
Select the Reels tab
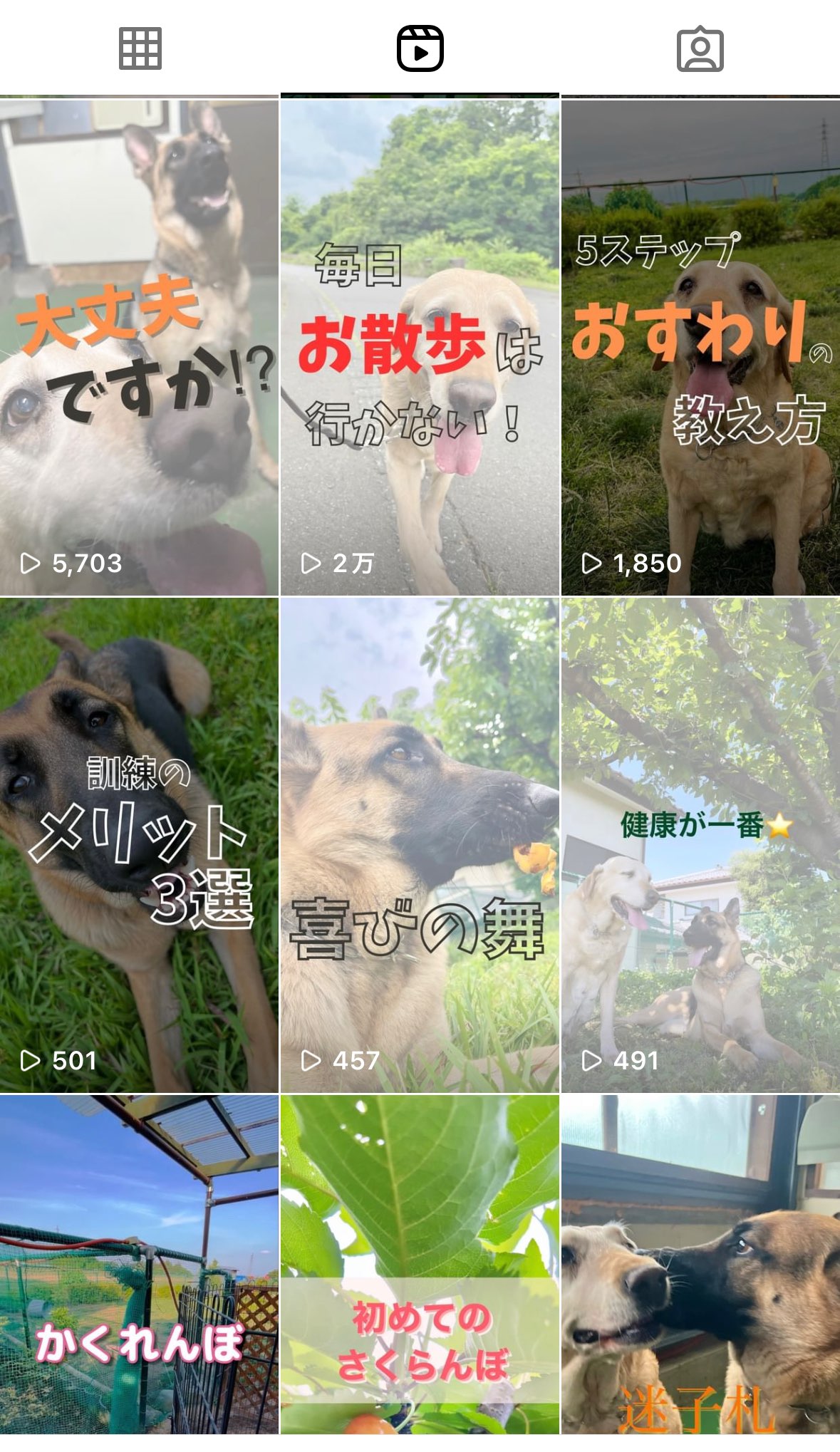[420, 48]
